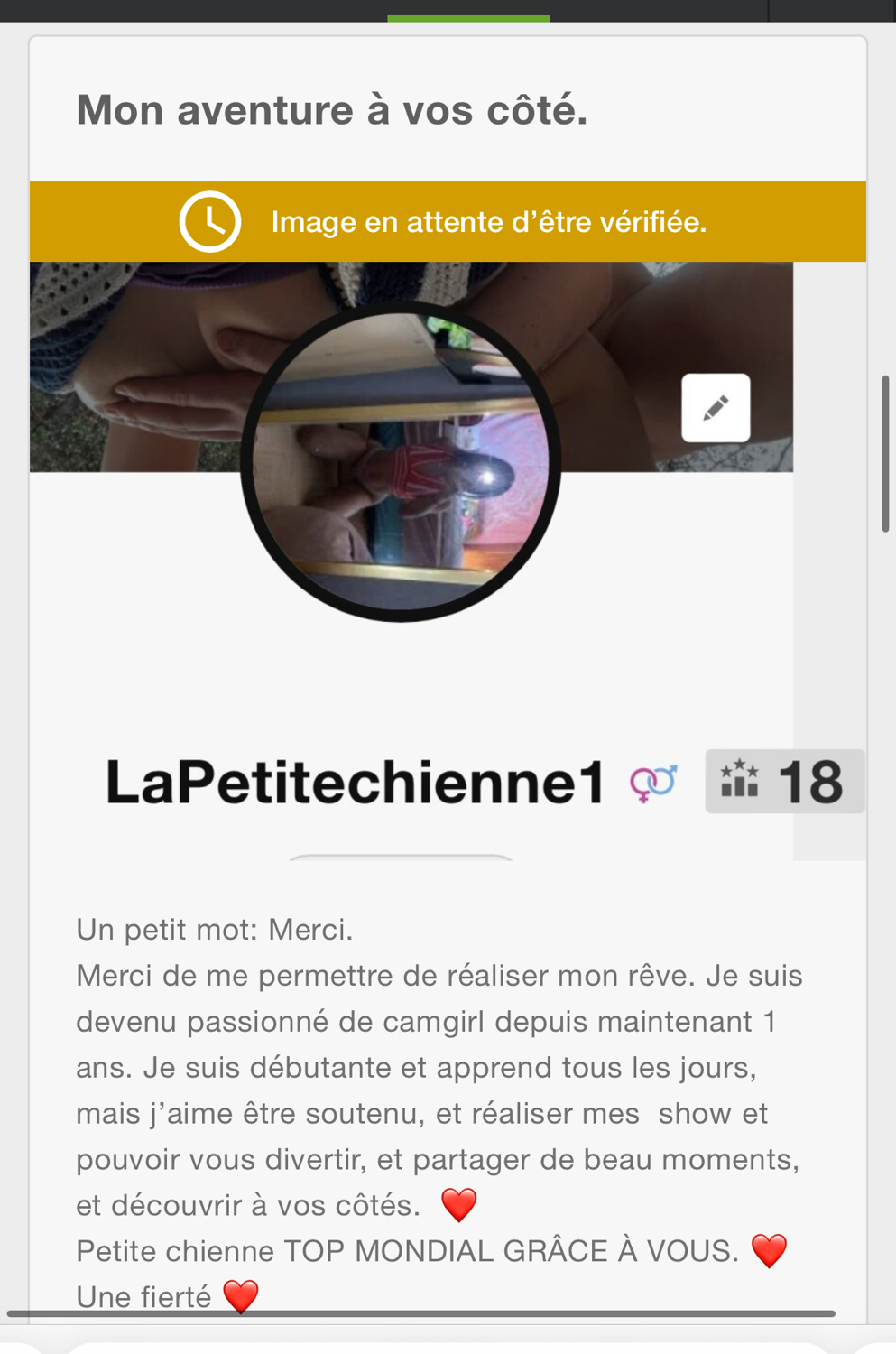
Task: Tap the pencil edit icon on cover photo
Action: 716,408
